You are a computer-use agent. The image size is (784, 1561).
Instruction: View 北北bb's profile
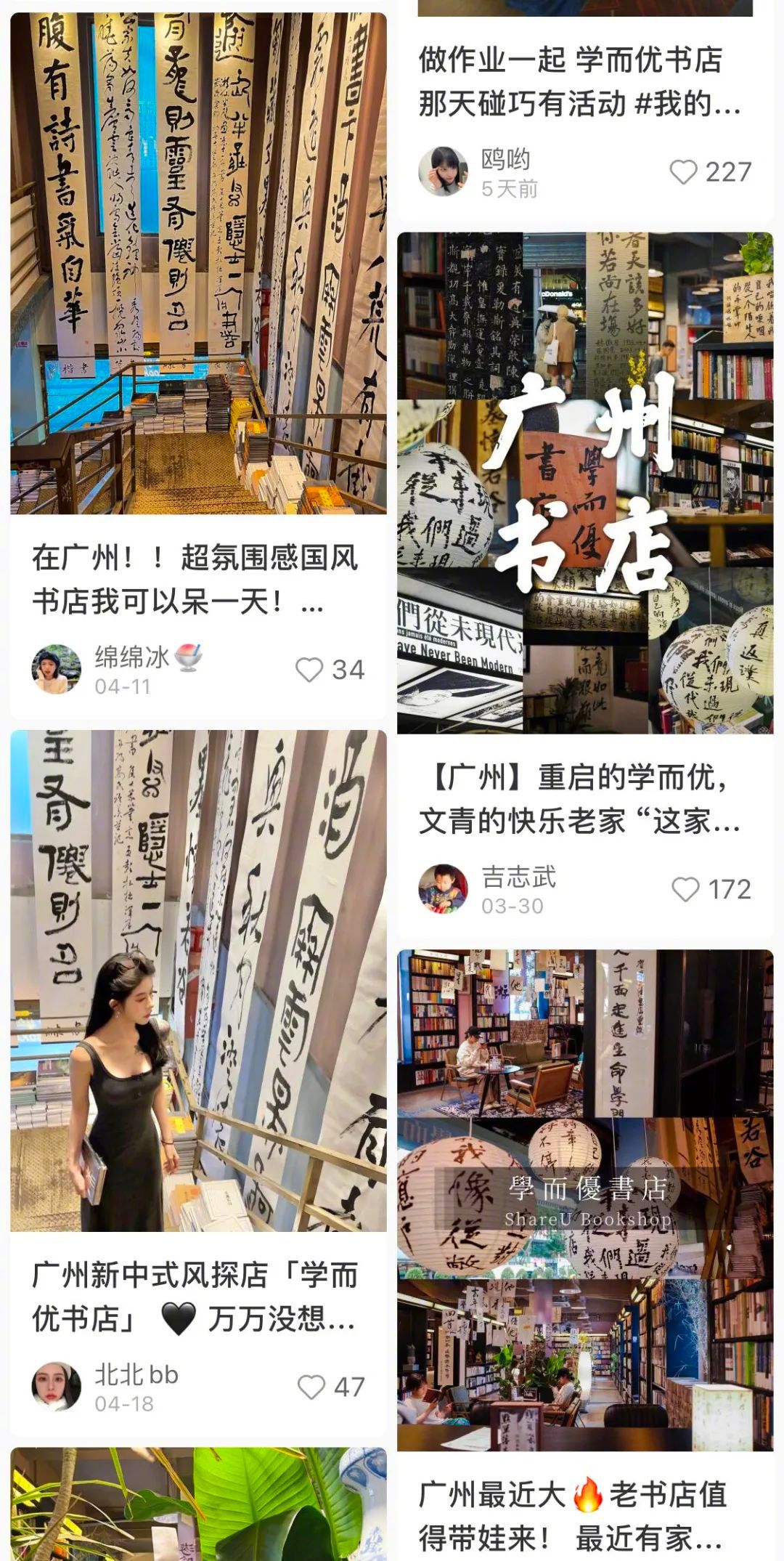[x=57, y=1386]
